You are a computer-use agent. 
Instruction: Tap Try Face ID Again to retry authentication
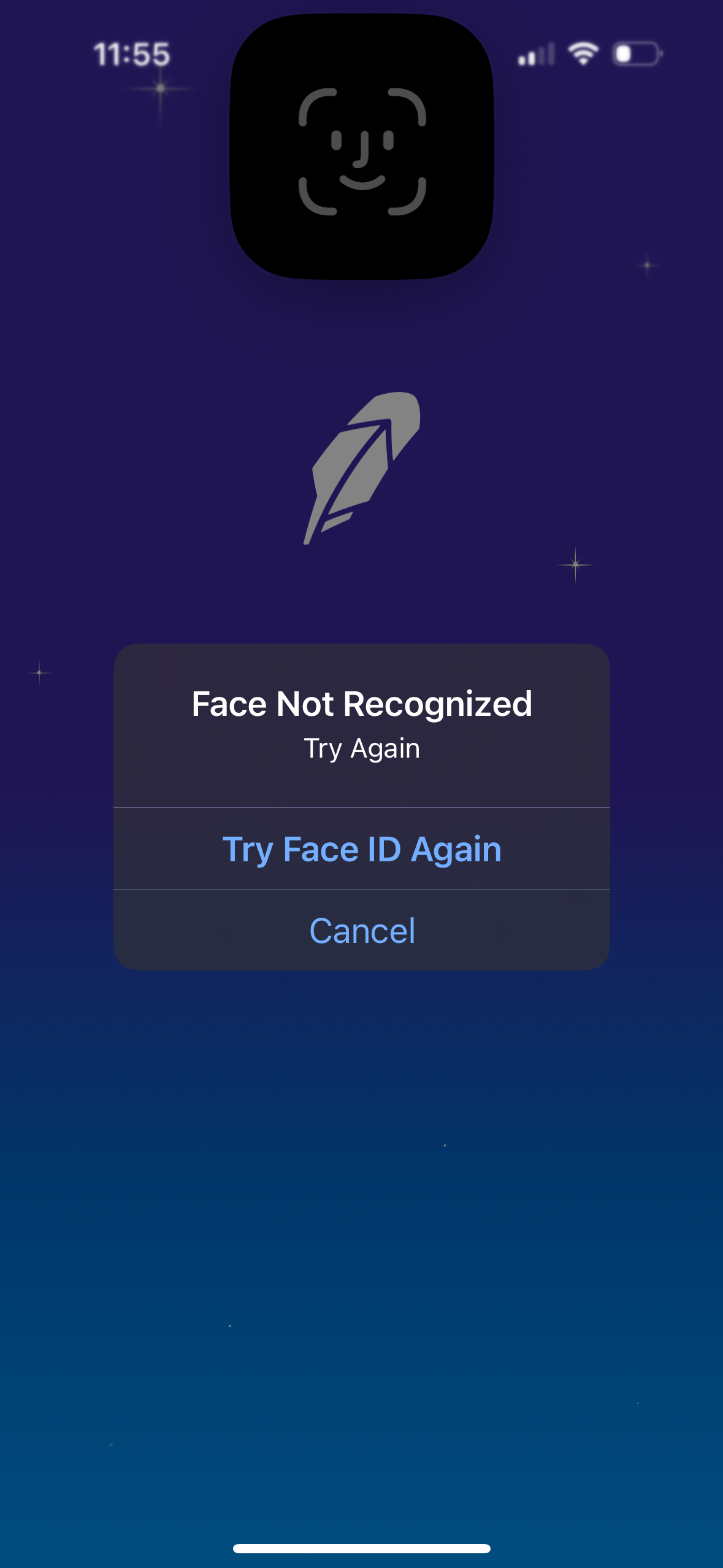363,848
